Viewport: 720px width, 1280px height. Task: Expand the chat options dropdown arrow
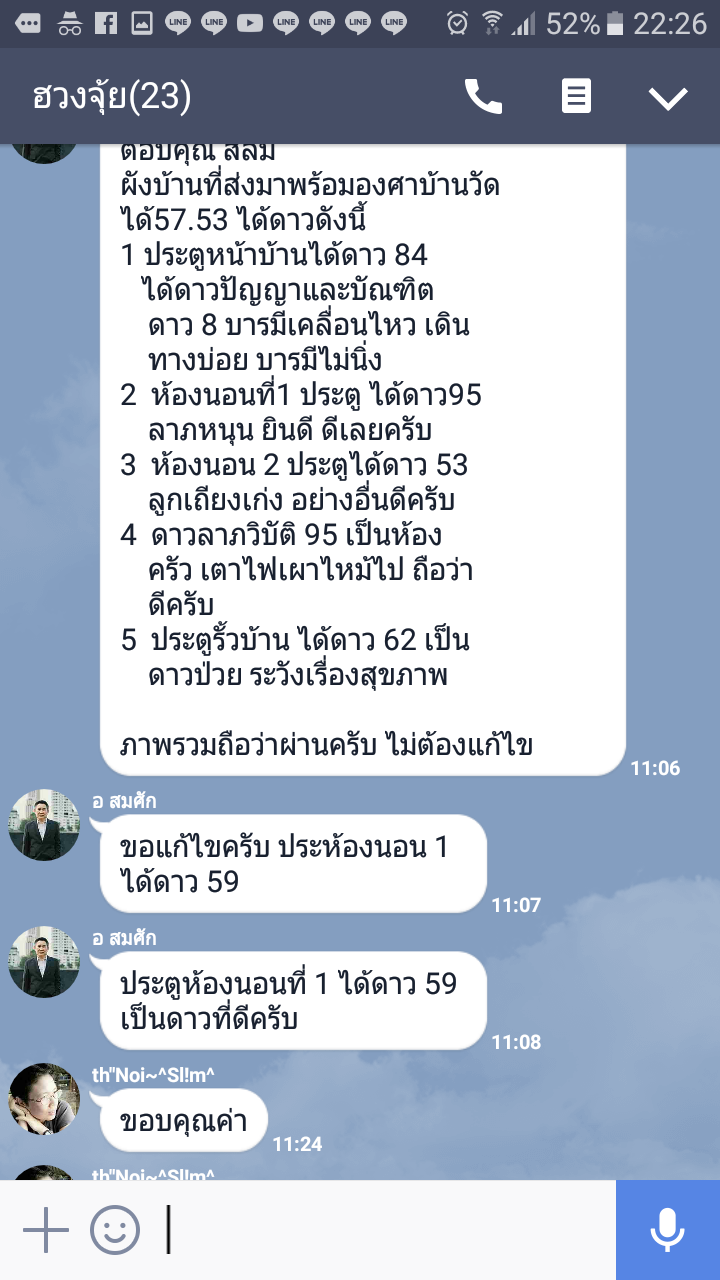pos(667,97)
